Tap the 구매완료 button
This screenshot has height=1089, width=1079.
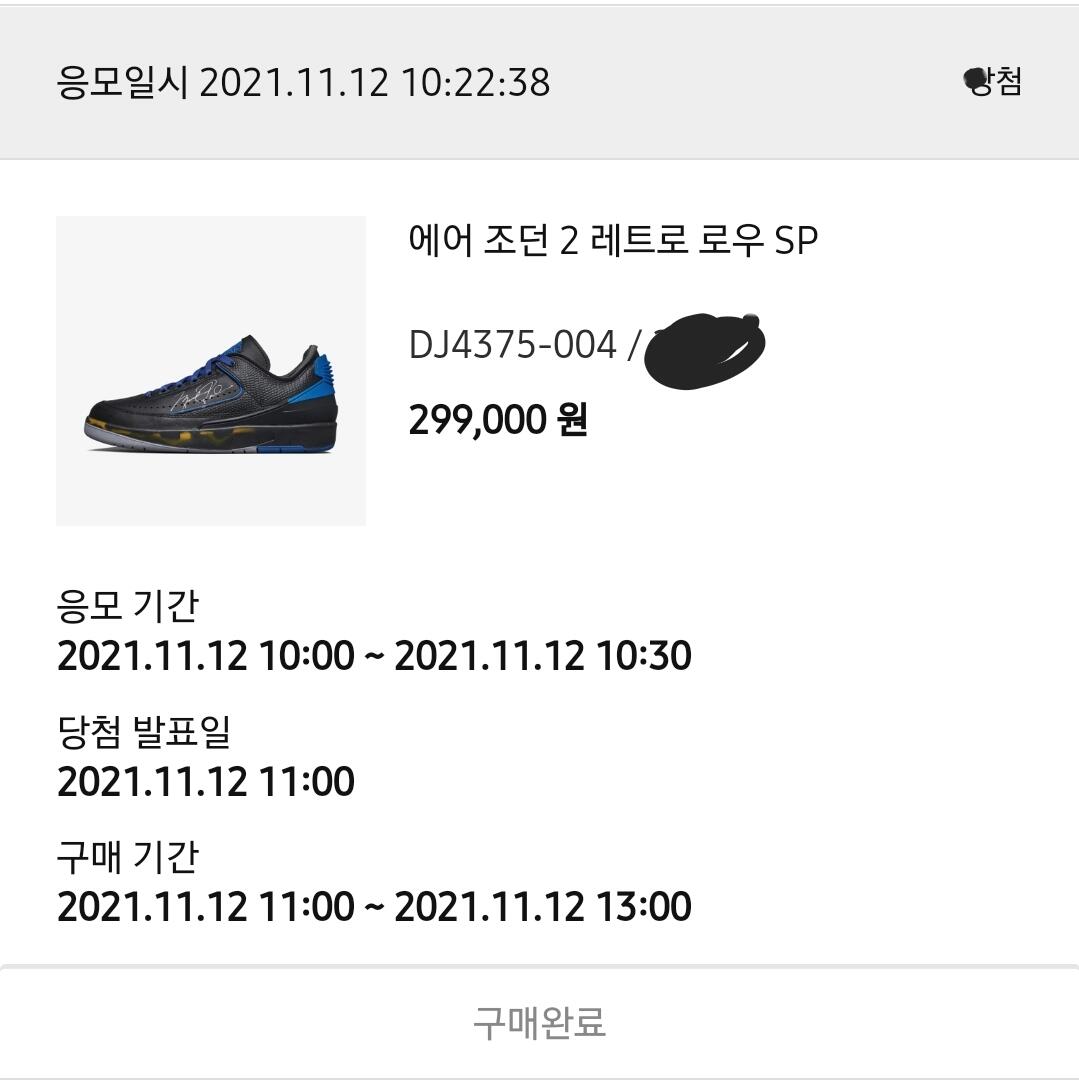[x=539, y=1023]
